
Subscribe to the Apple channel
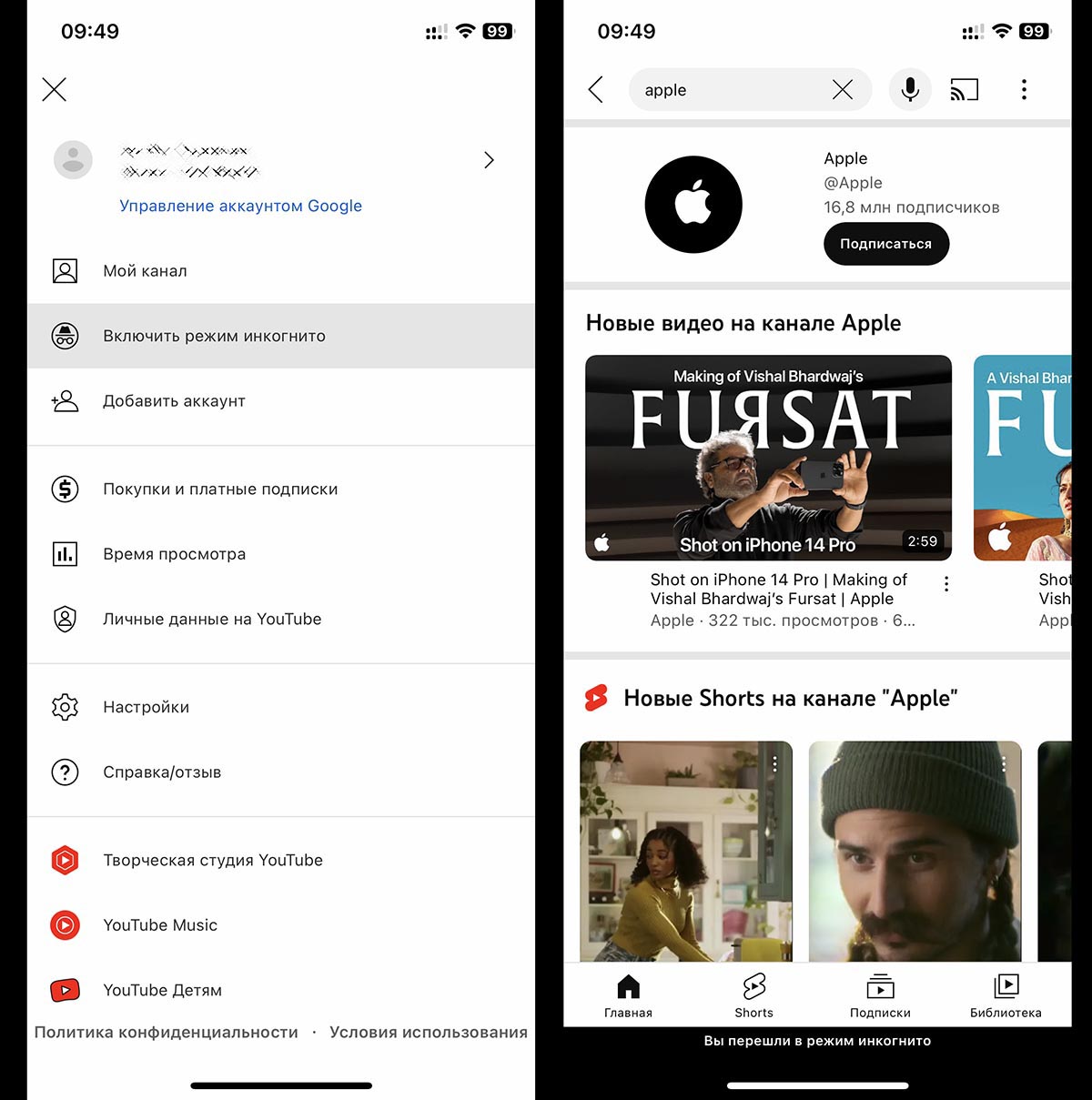pos(885,244)
